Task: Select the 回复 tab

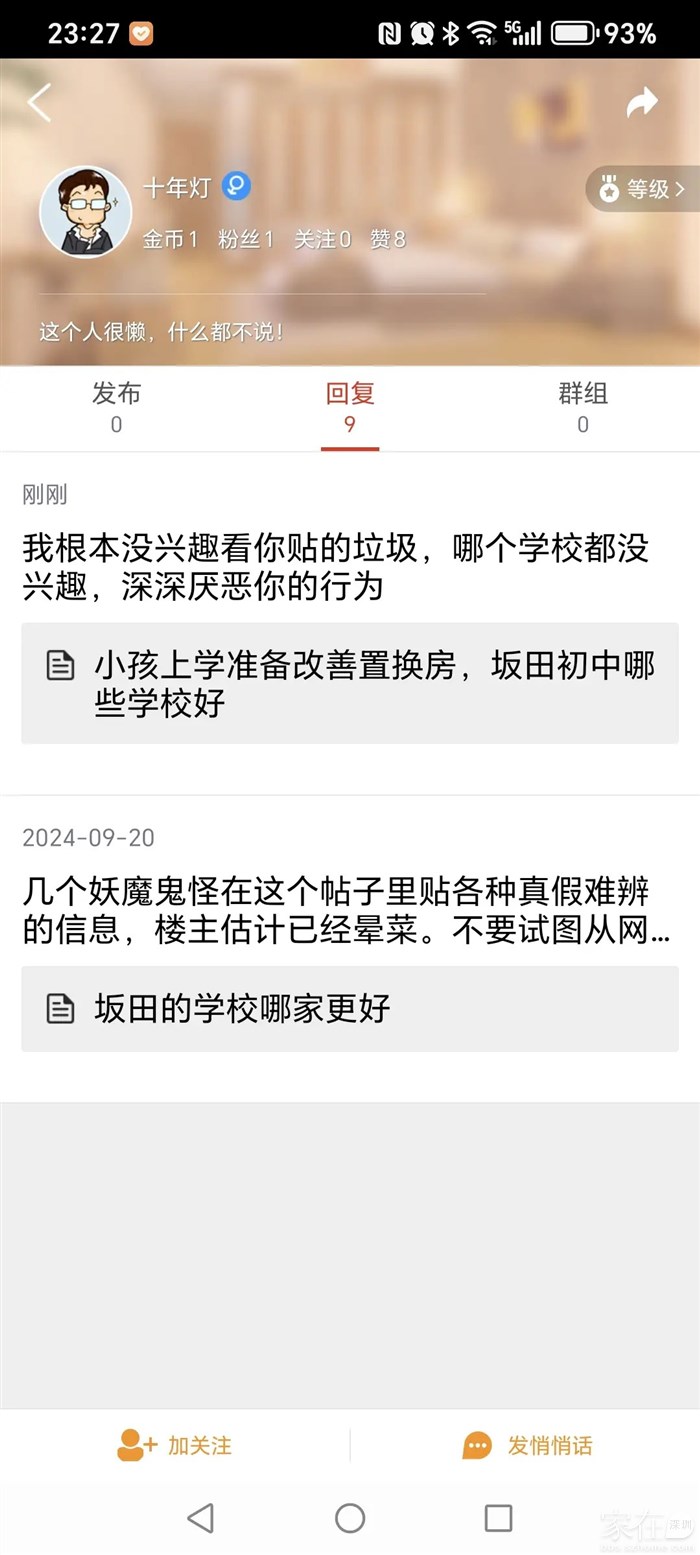Action: coord(350,407)
